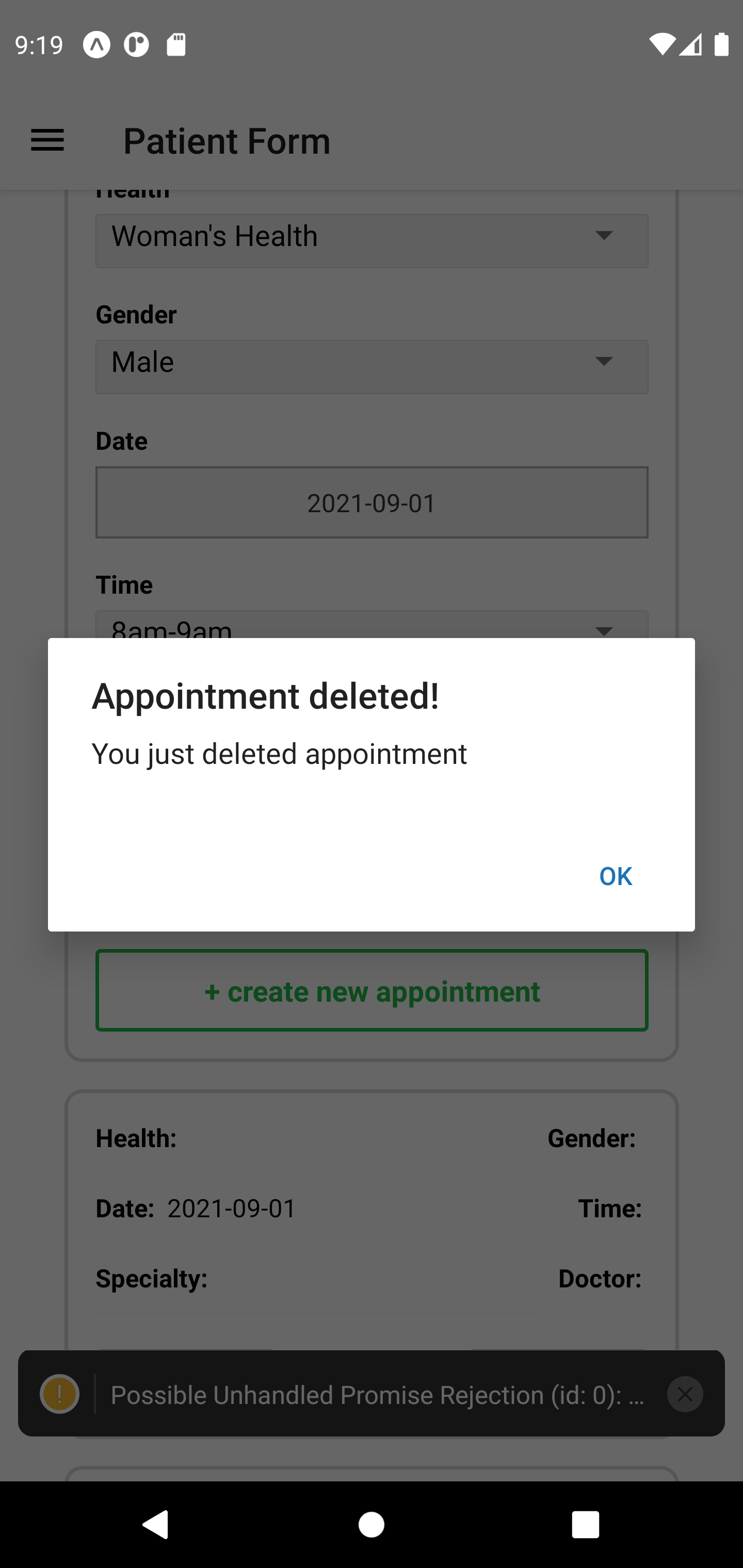Tap the Android home navigation button
Image resolution: width=743 pixels, height=1568 pixels.
pos(372,1524)
